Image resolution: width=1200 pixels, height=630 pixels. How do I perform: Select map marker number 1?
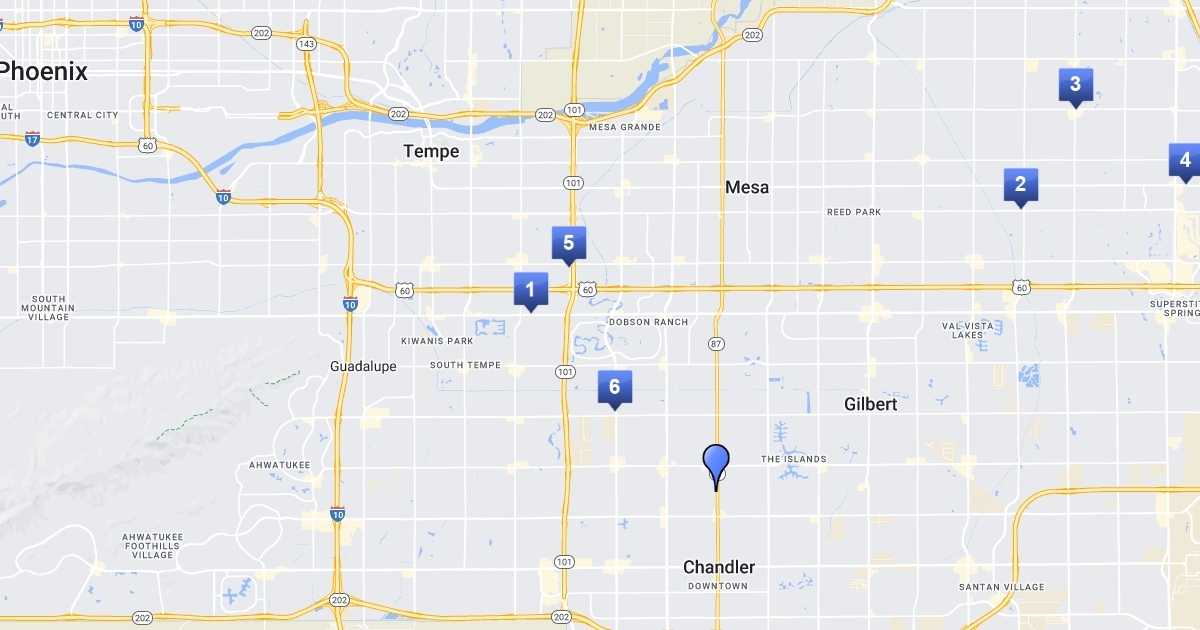[x=530, y=290]
